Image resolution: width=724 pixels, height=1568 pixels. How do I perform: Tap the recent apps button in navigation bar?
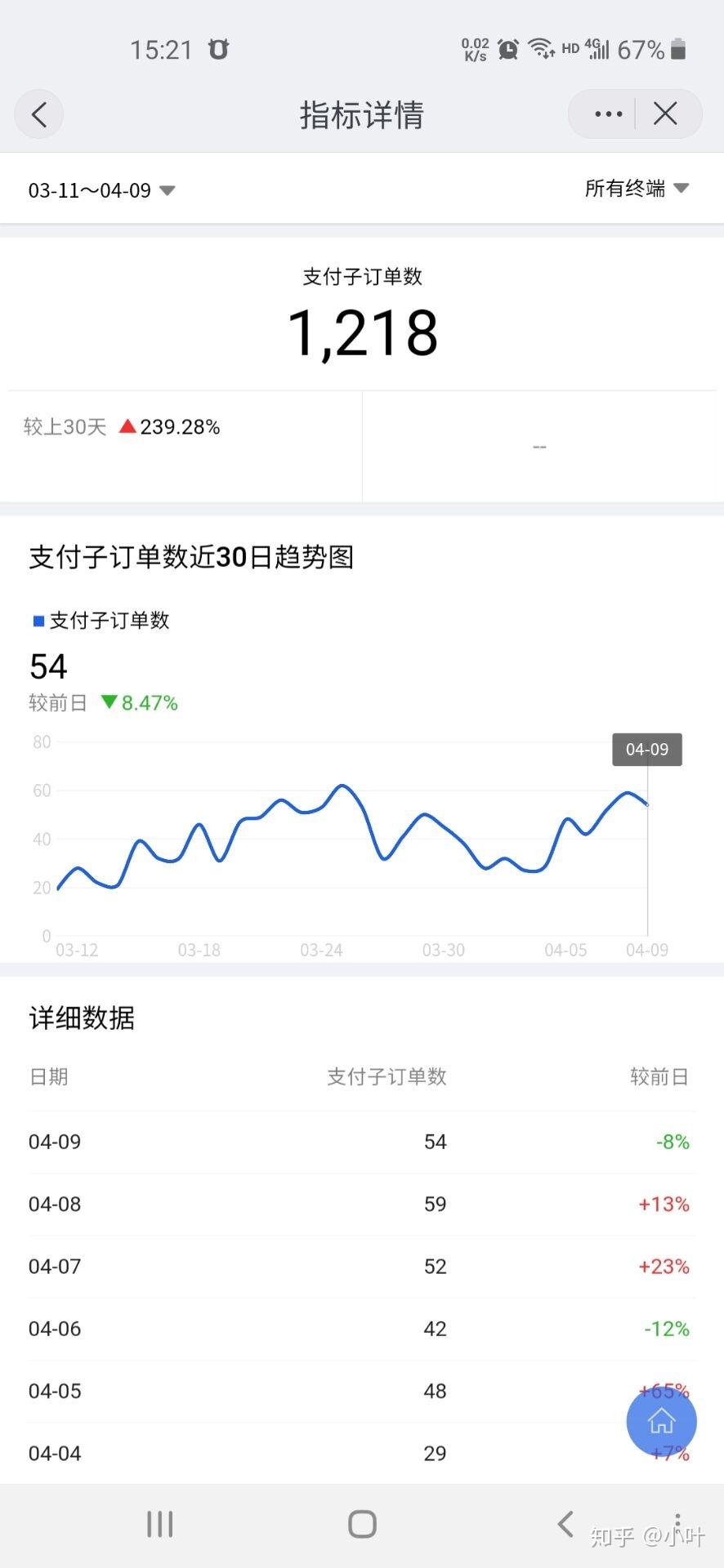click(x=159, y=1522)
